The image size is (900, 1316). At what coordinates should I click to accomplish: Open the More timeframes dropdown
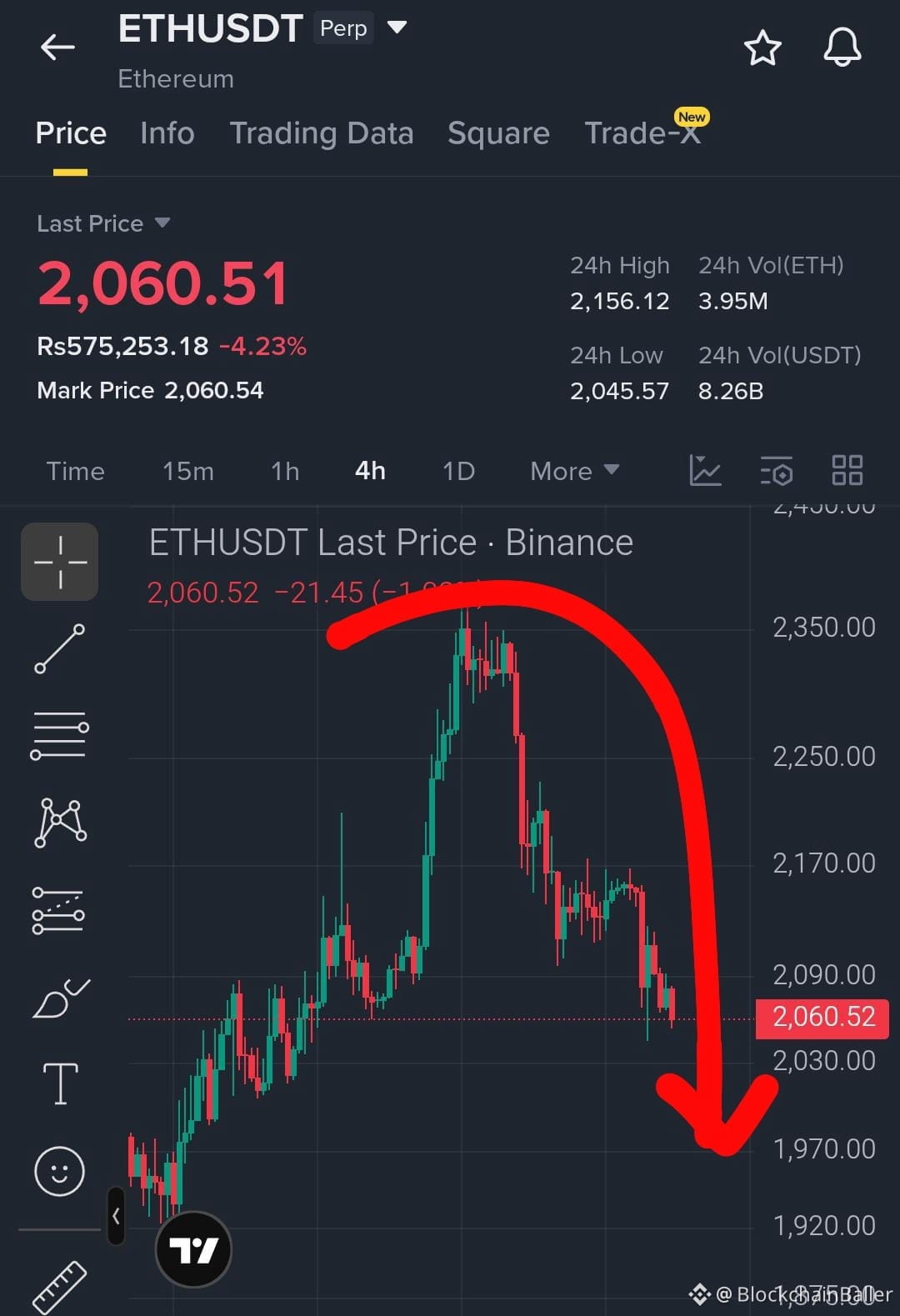pos(574,471)
